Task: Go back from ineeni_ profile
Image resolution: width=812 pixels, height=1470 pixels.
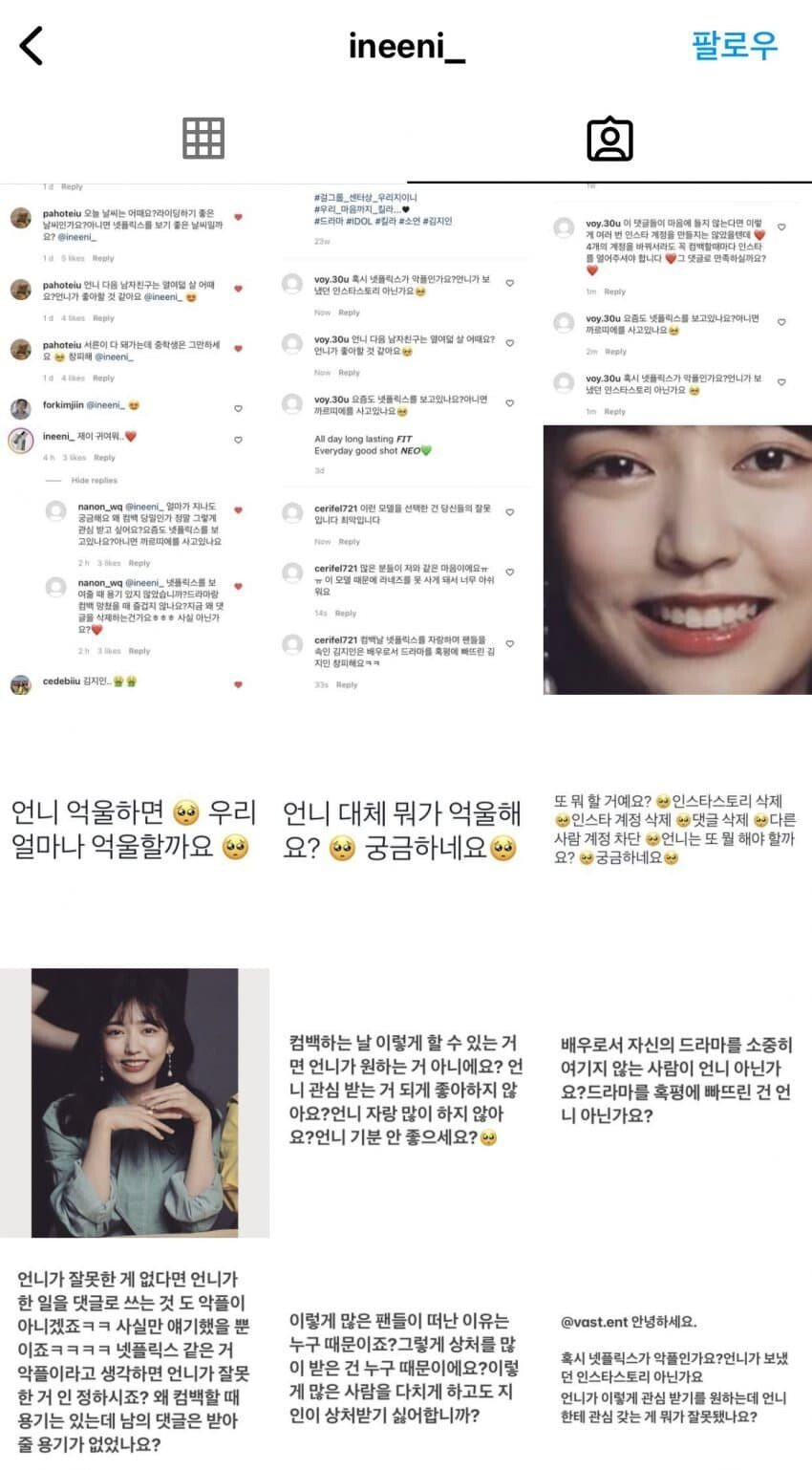Action: click(x=32, y=46)
